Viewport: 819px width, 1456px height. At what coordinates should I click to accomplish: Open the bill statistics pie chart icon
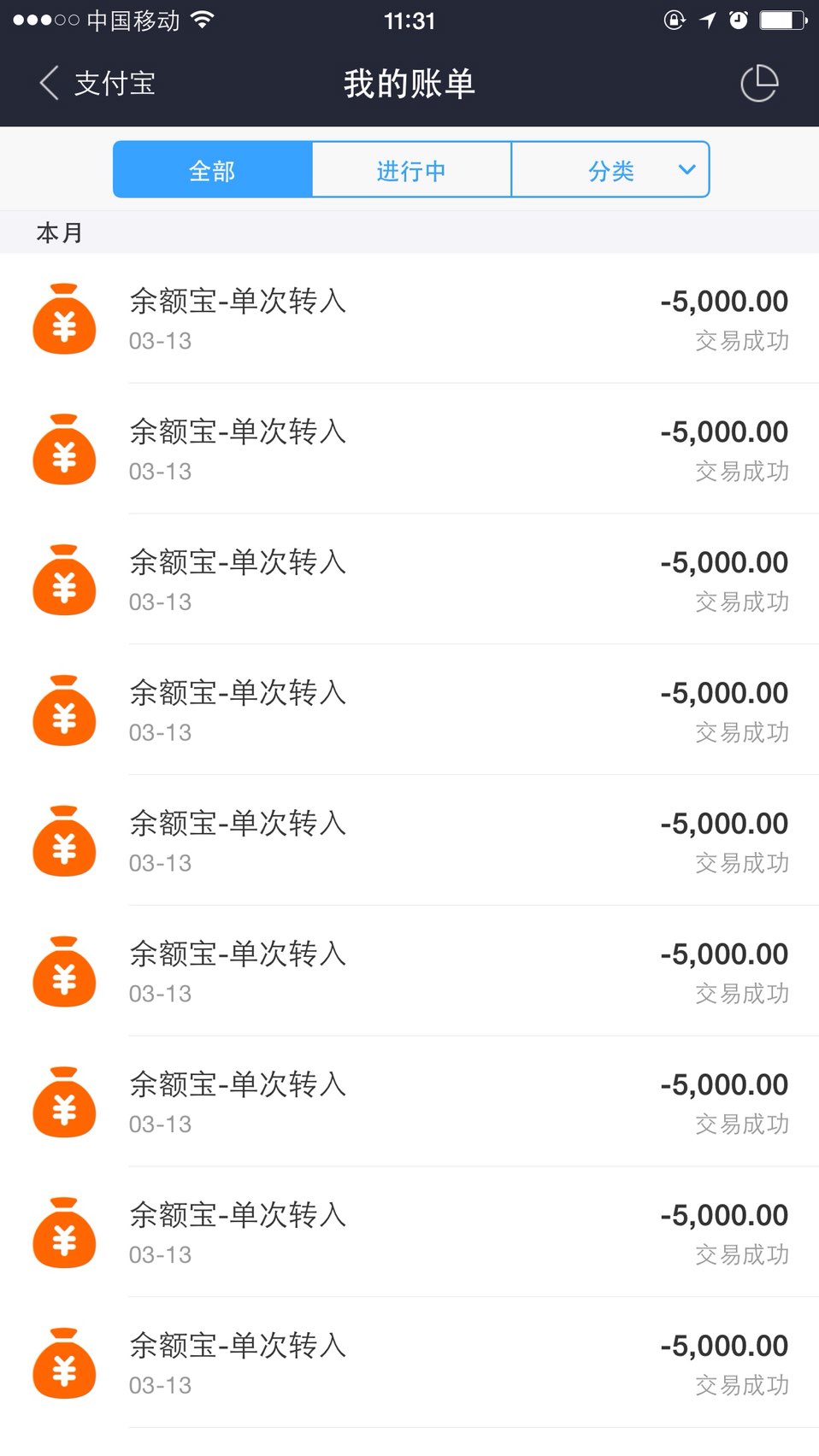tap(759, 84)
